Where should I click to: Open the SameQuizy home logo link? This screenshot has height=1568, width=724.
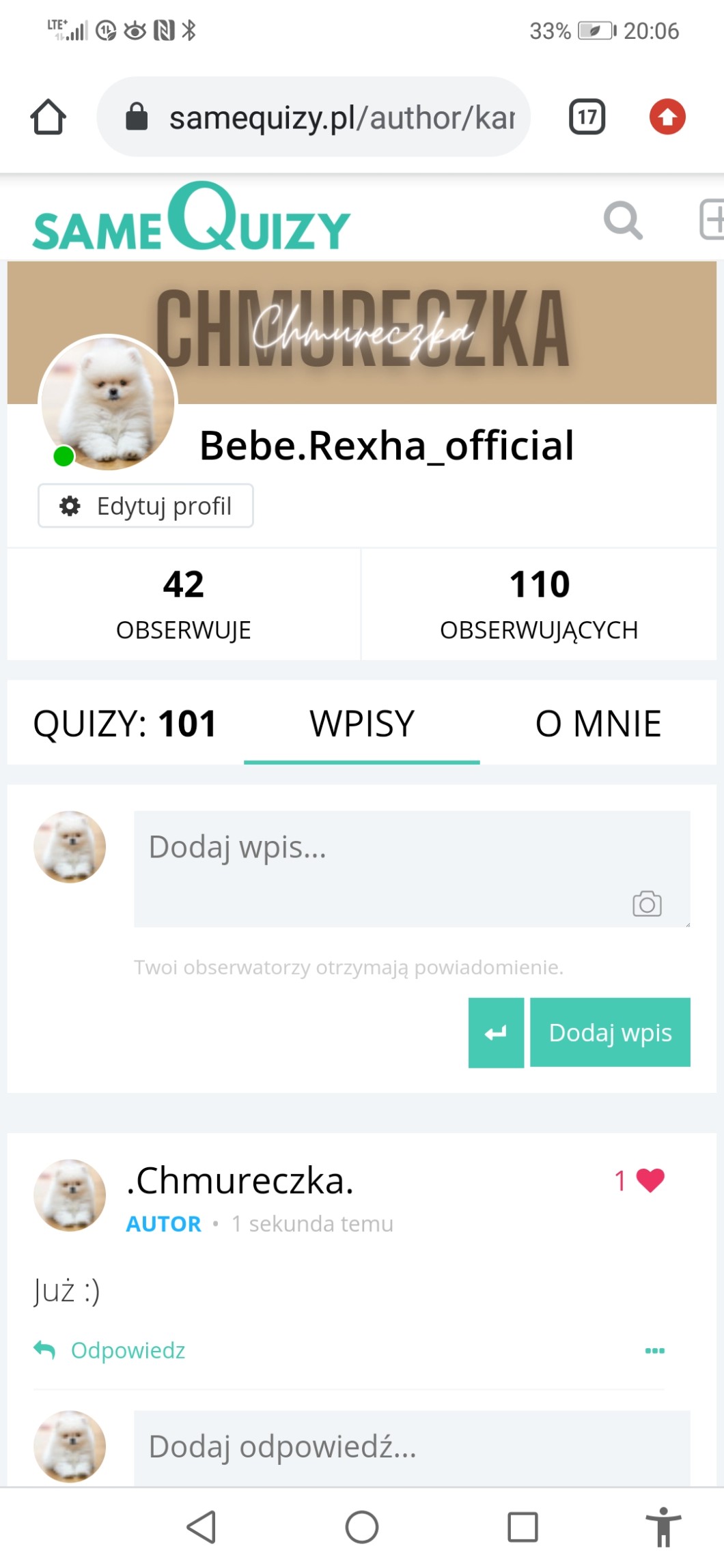[191, 218]
